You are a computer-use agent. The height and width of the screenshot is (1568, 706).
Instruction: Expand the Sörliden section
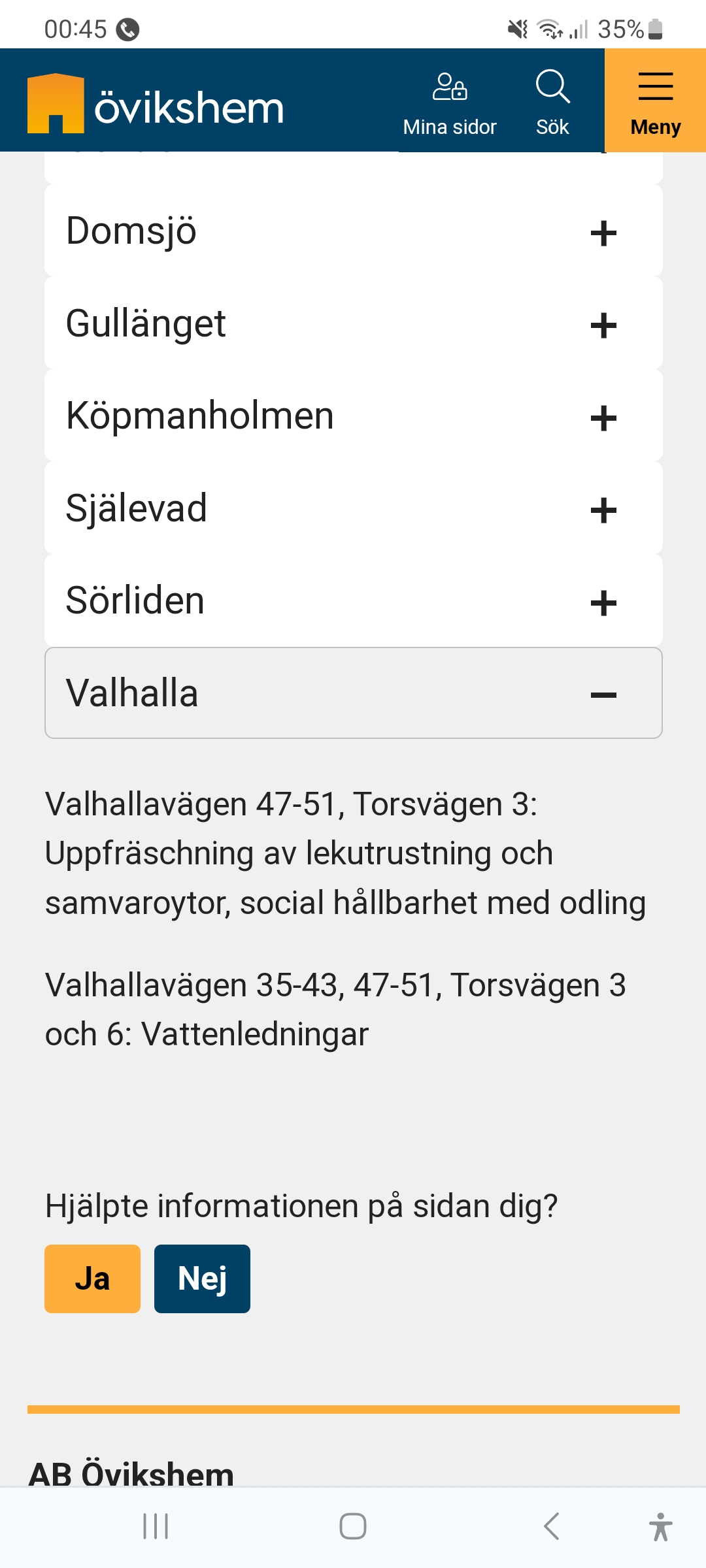click(x=353, y=601)
